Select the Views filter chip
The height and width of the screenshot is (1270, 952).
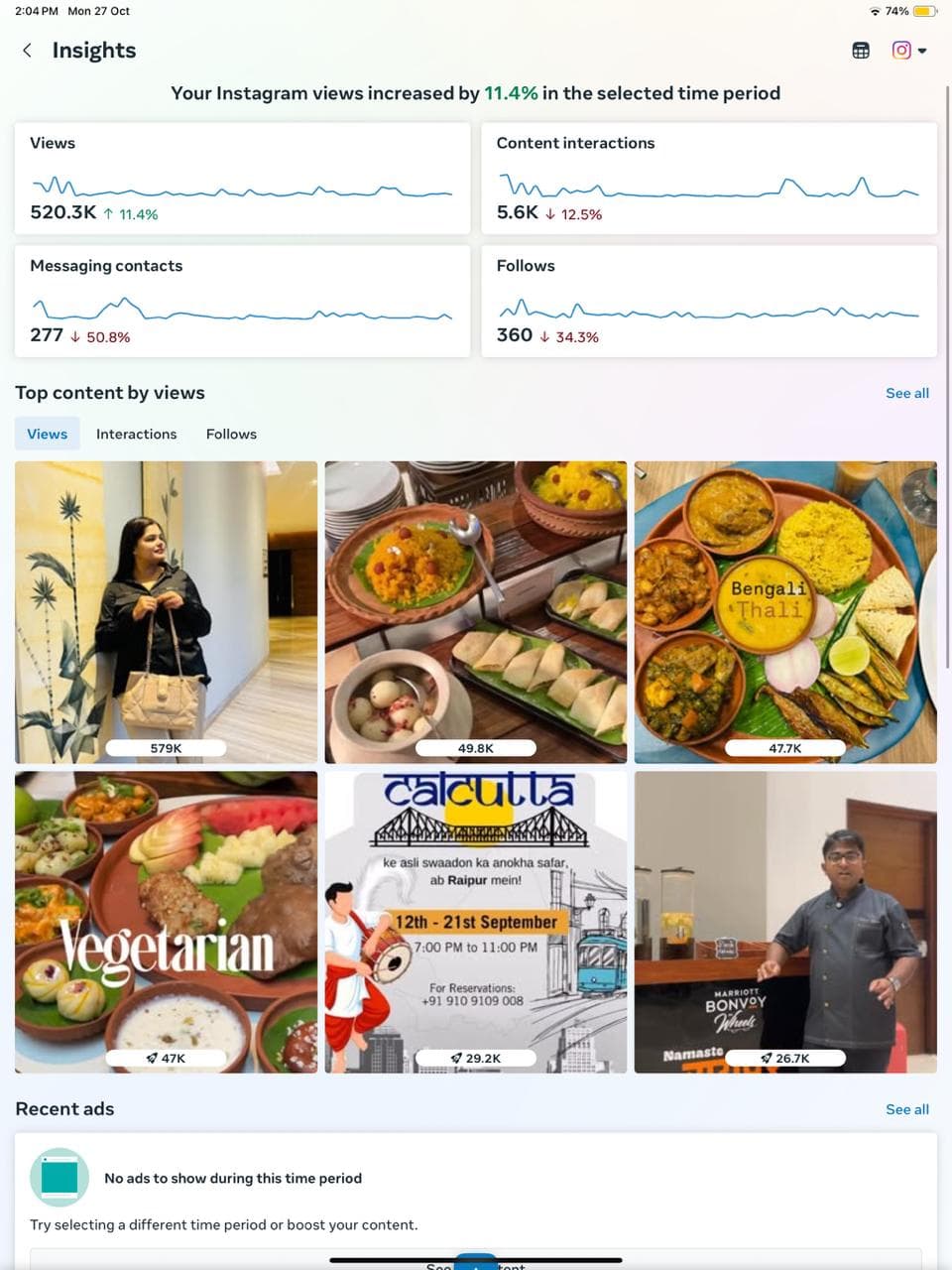click(x=48, y=434)
